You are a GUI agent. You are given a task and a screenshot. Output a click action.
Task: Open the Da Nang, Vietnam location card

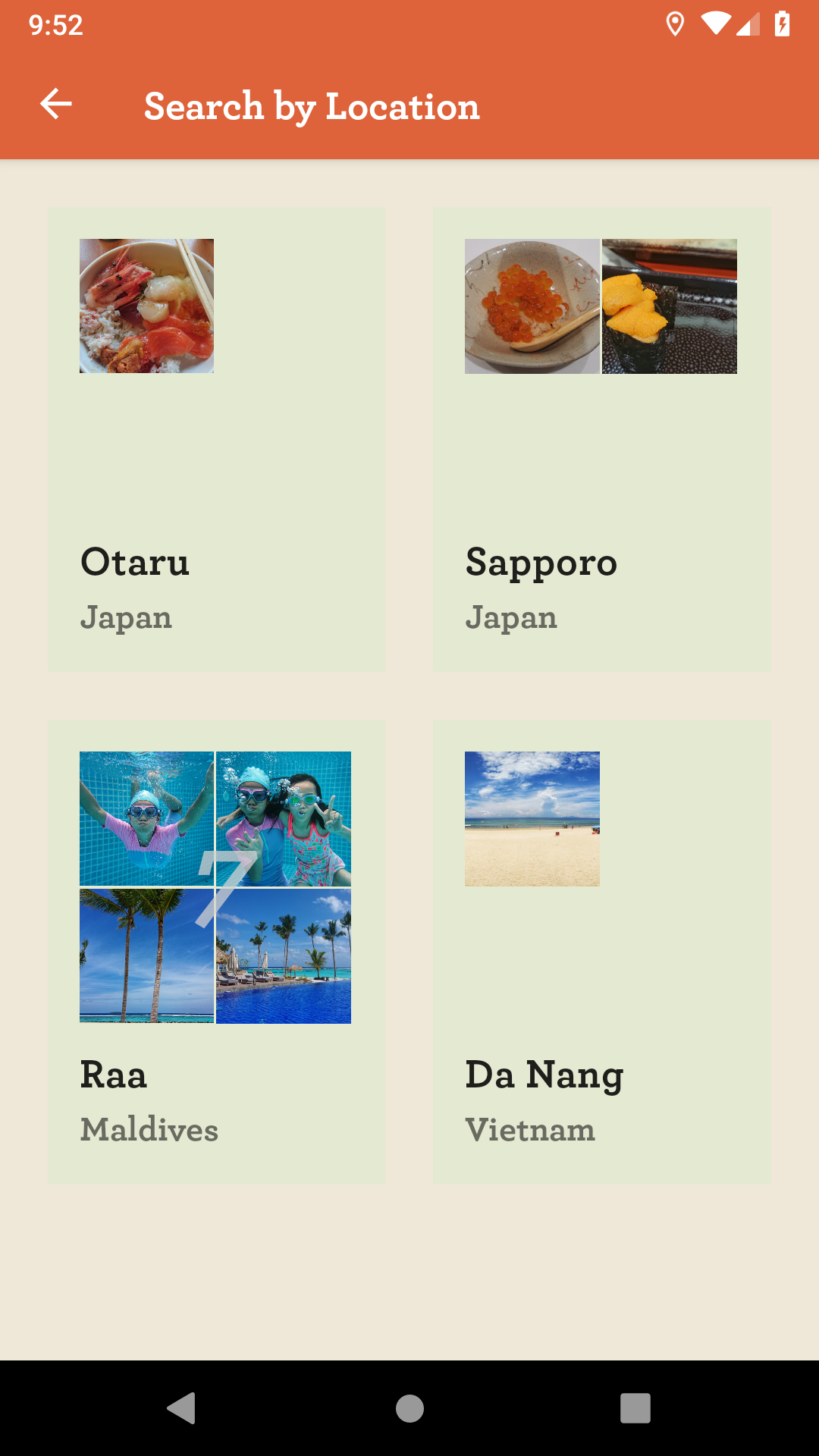point(602,952)
